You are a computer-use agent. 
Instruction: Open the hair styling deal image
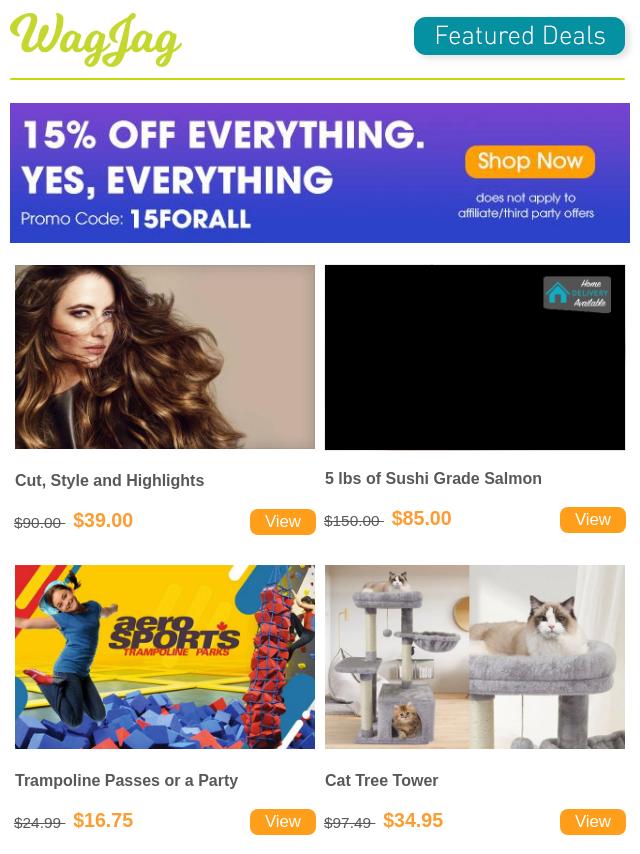[x=165, y=356]
